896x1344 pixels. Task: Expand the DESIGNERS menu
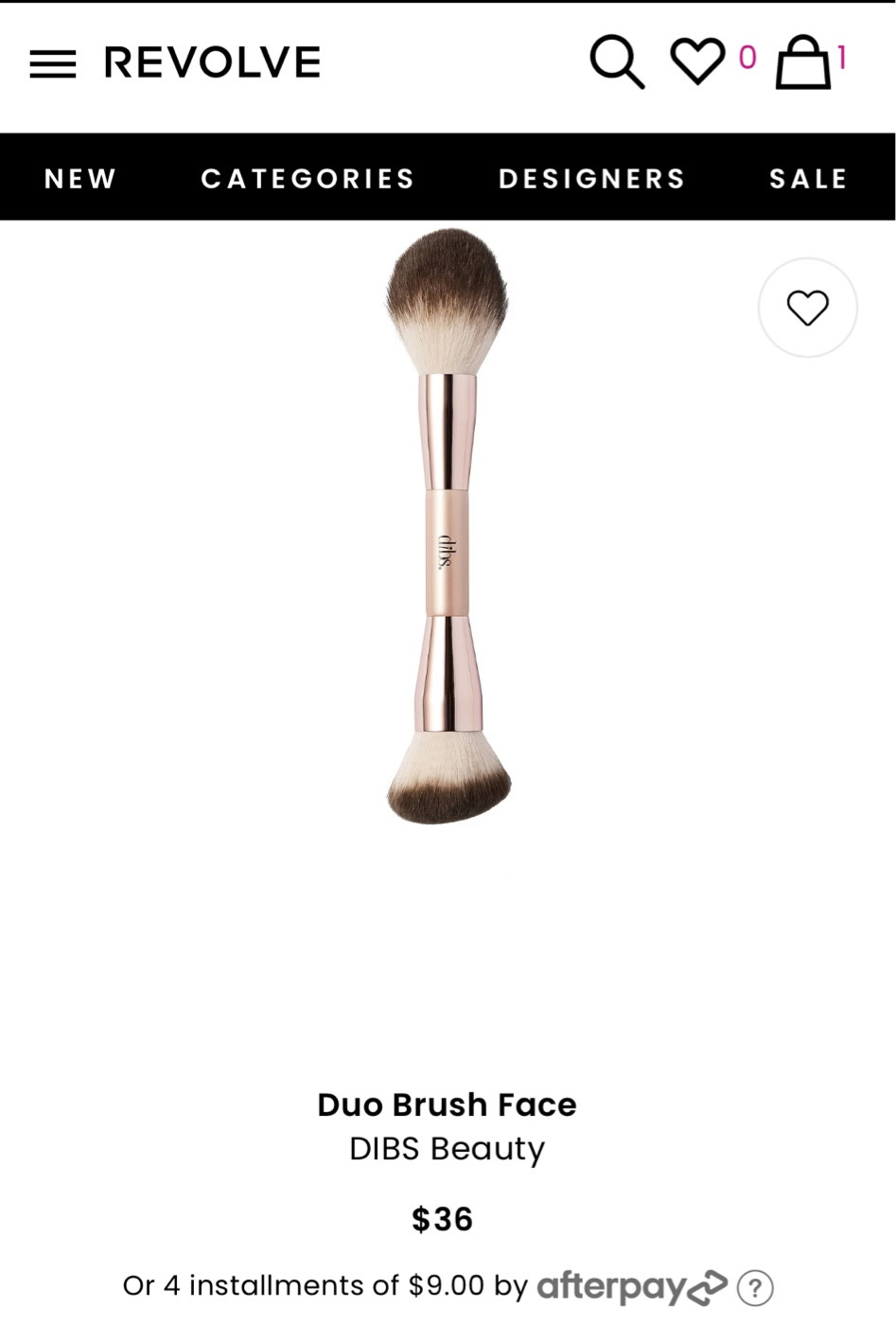click(x=591, y=178)
